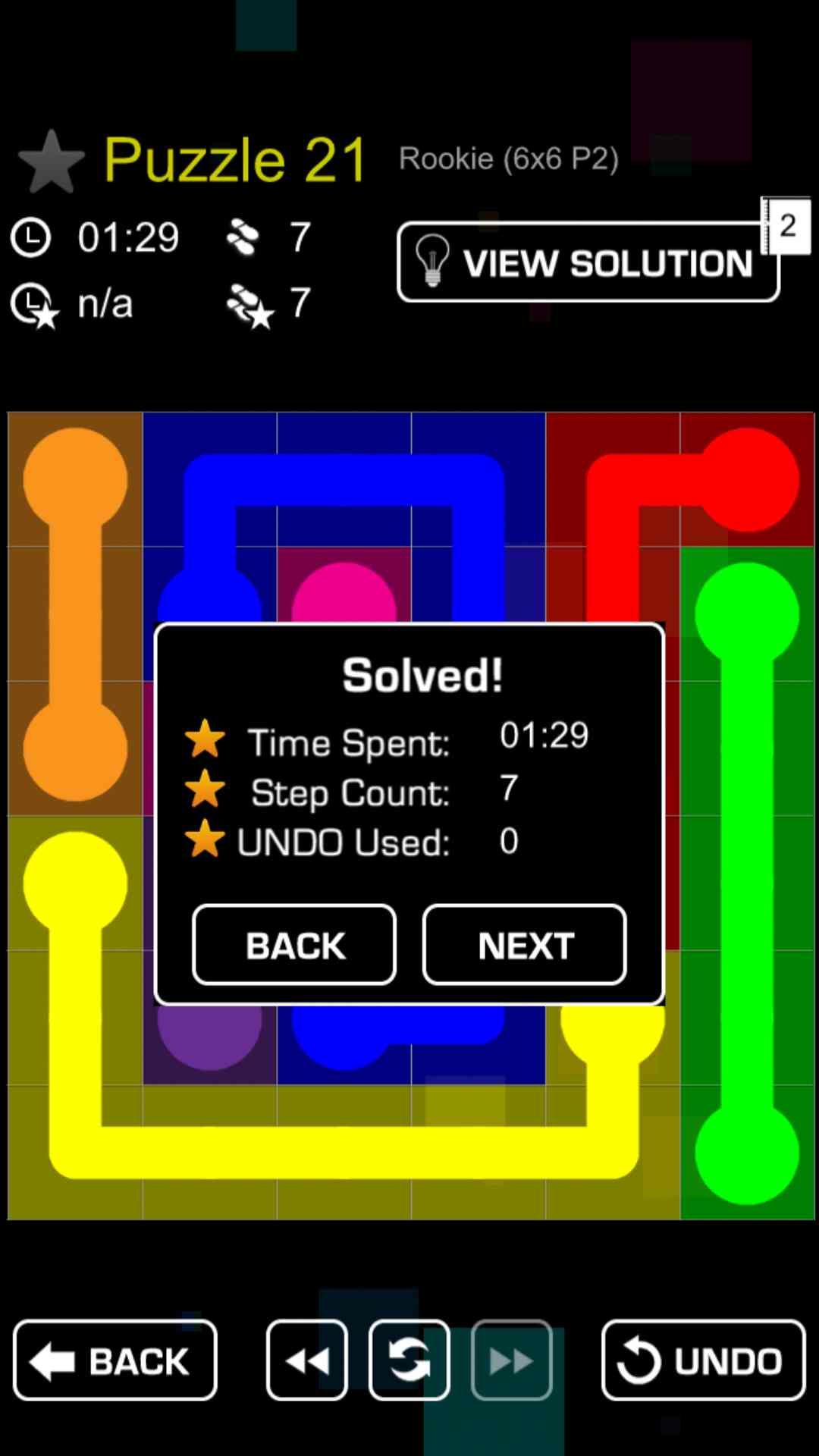Undo the last move
Screen dimensions: 819x1456
click(703, 1360)
